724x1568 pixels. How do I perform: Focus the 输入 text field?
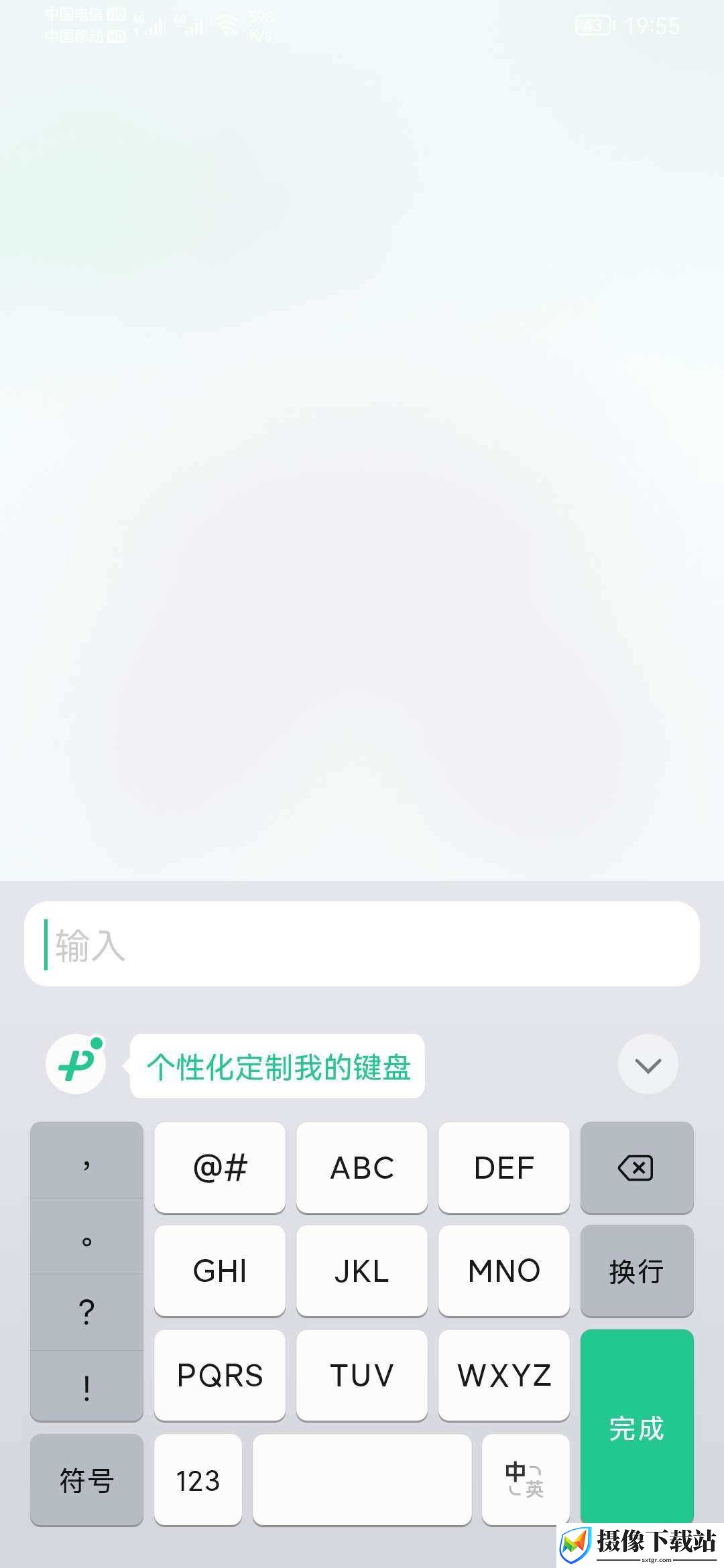point(362,943)
